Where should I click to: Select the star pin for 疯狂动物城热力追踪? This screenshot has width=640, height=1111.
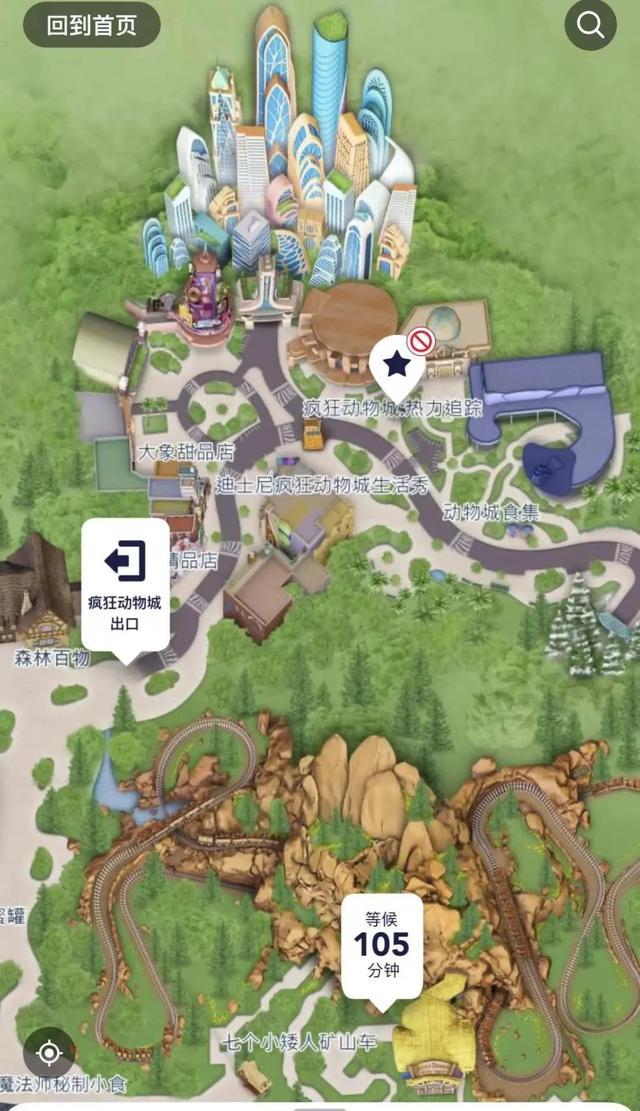pyautogui.click(x=397, y=366)
